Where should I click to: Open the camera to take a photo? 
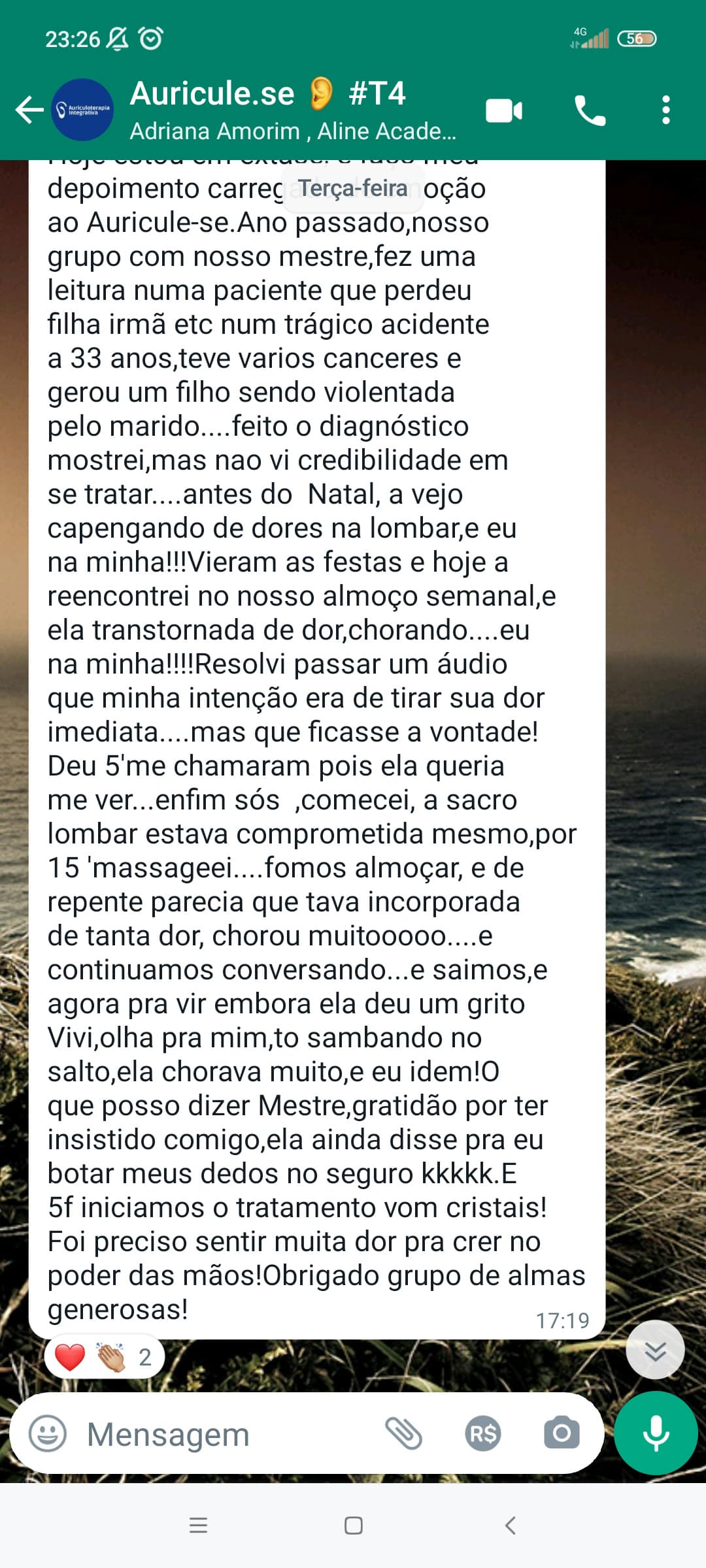point(562,1434)
